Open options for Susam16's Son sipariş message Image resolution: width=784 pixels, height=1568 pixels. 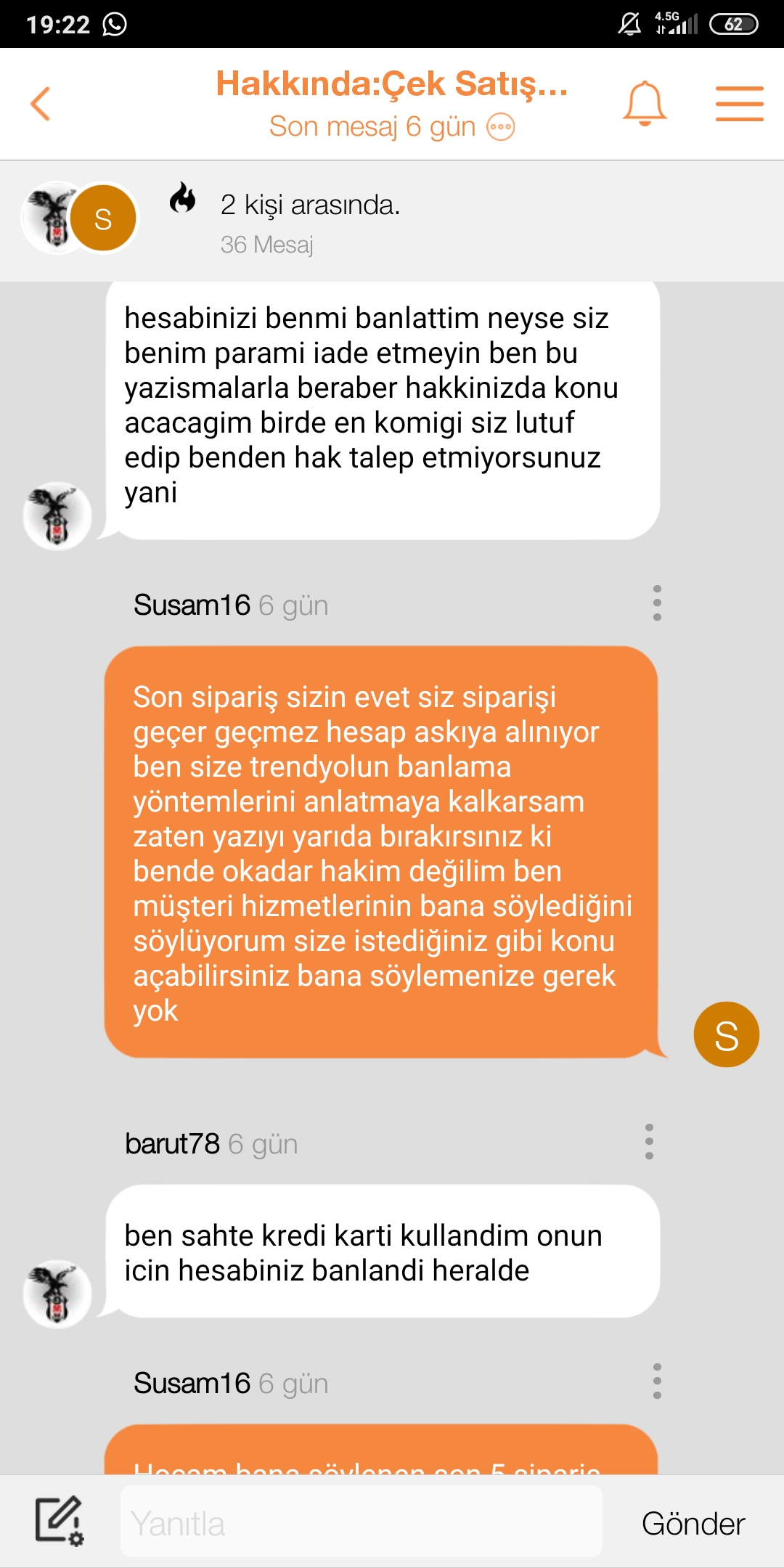(657, 603)
